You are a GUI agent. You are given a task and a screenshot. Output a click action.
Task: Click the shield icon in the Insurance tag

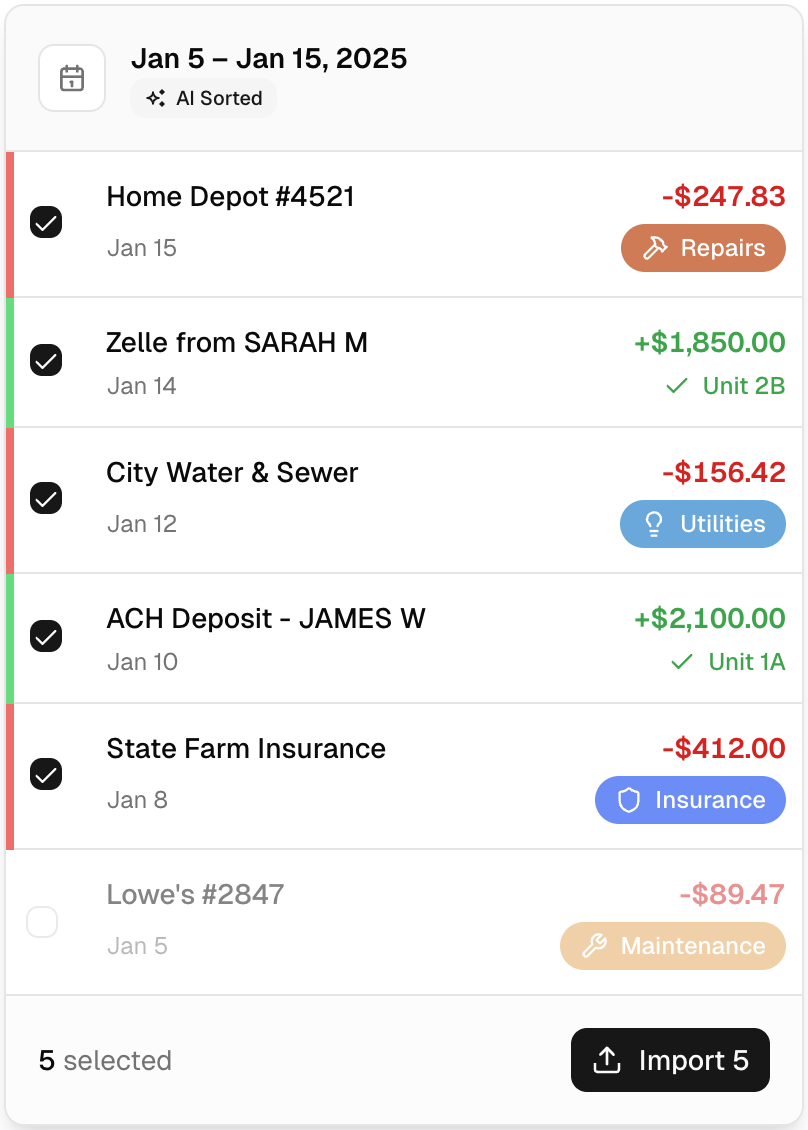click(630, 800)
